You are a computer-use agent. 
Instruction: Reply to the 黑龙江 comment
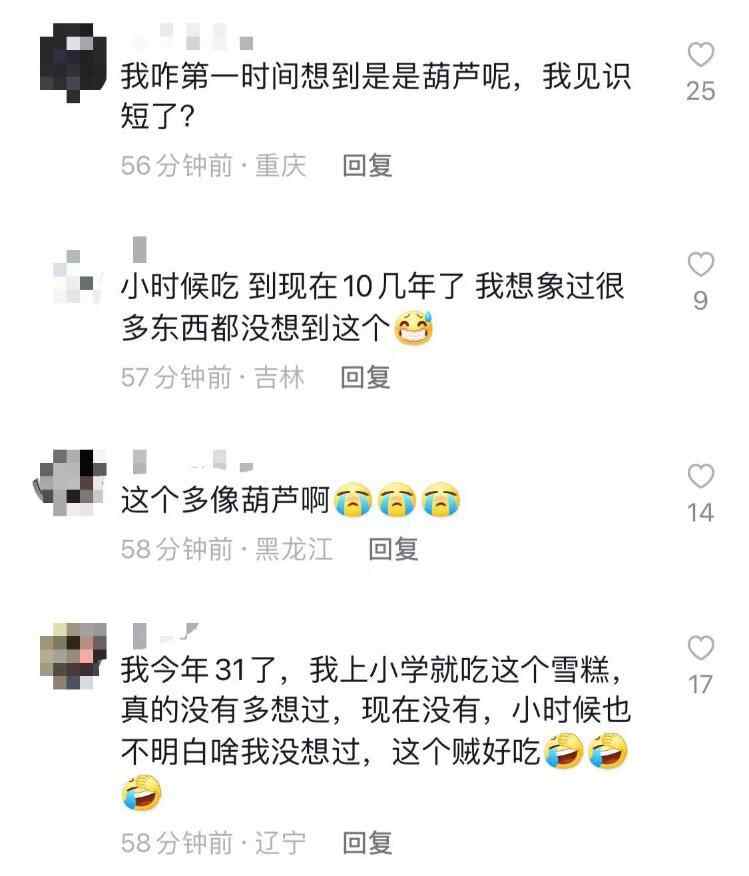click(393, 549)
